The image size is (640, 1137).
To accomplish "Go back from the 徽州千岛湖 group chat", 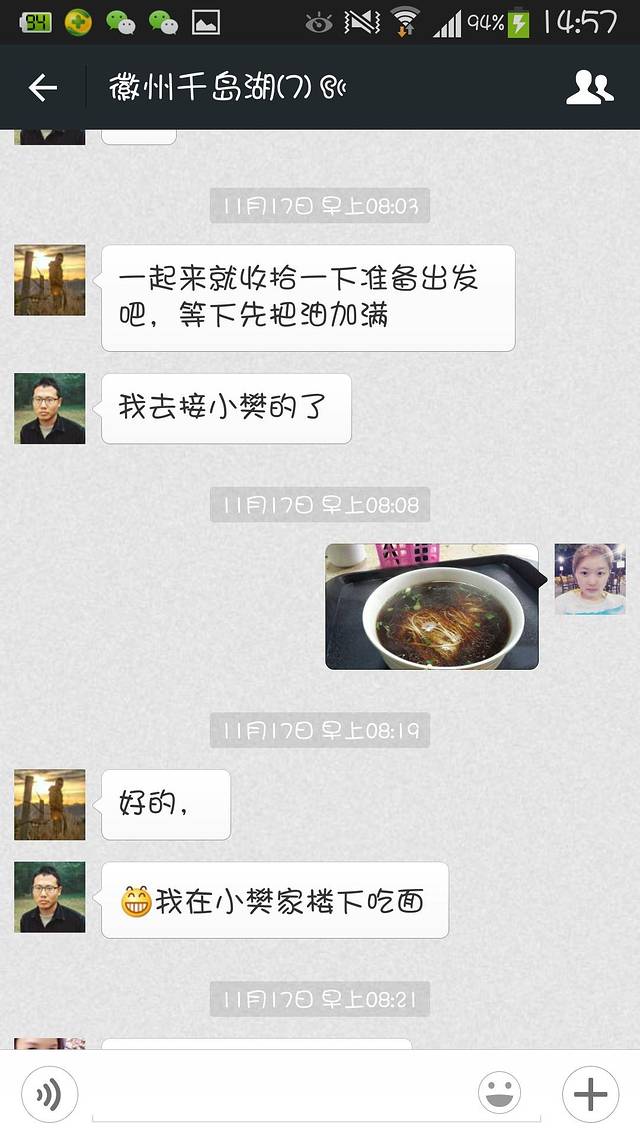I will click(42, 88).
